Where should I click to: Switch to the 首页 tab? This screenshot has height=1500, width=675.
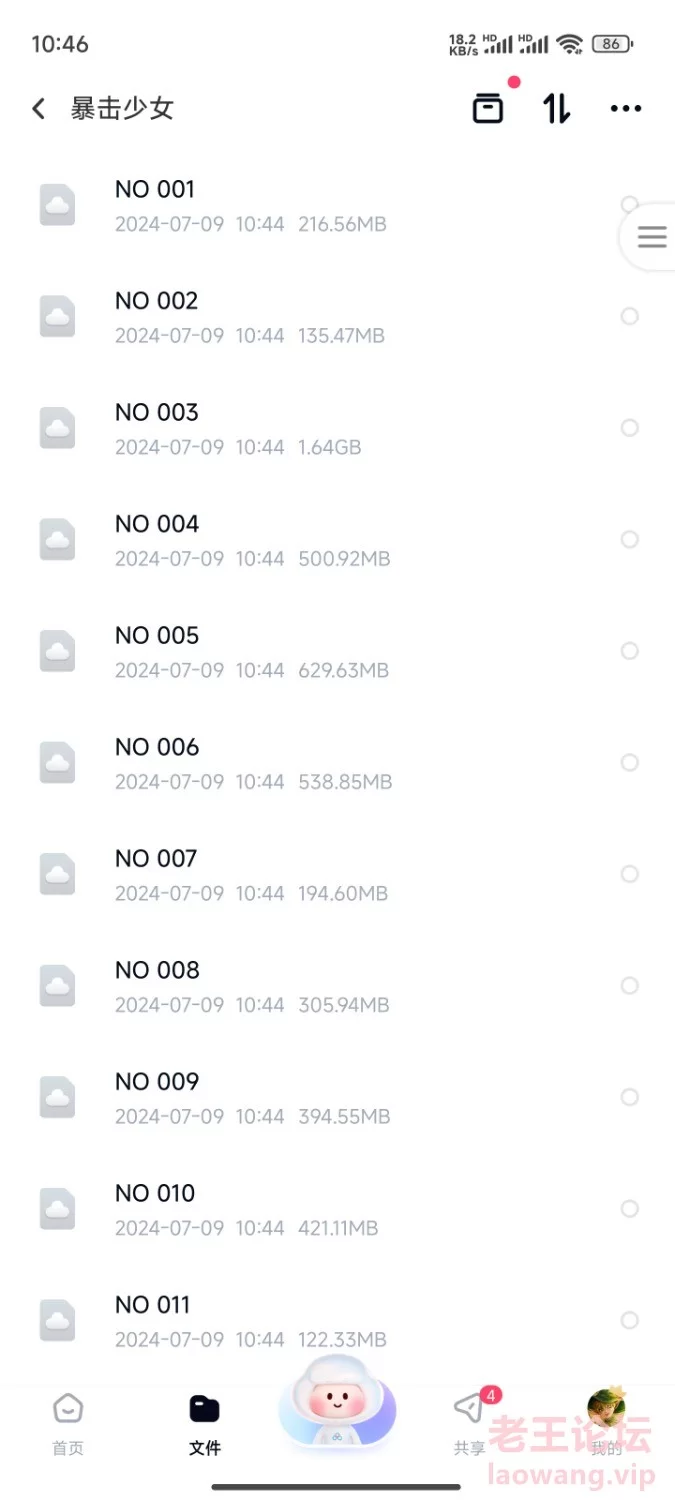(68, 1423)
